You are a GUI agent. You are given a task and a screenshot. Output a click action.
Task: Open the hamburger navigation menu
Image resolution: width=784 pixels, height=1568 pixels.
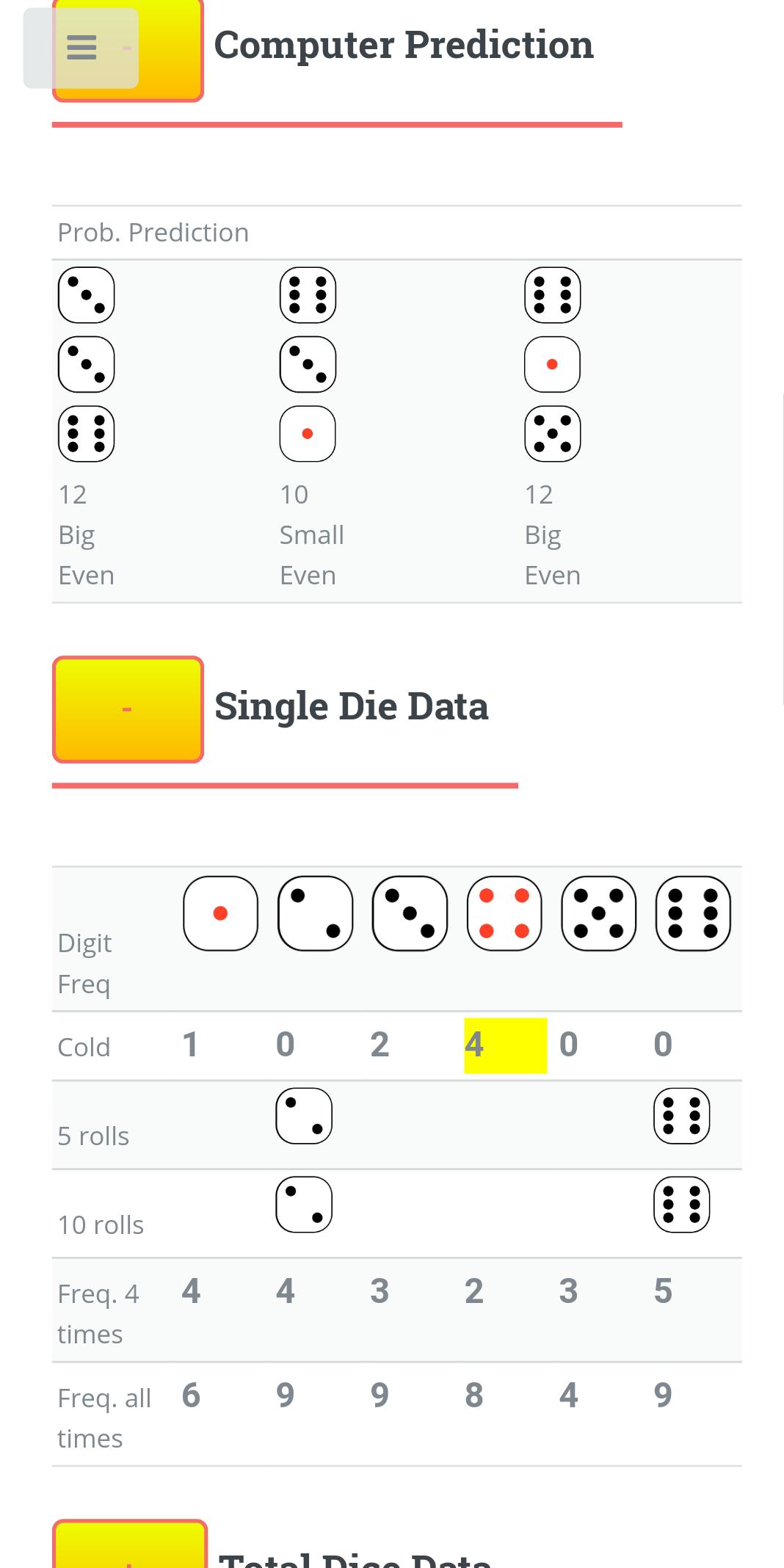[81, 48]
